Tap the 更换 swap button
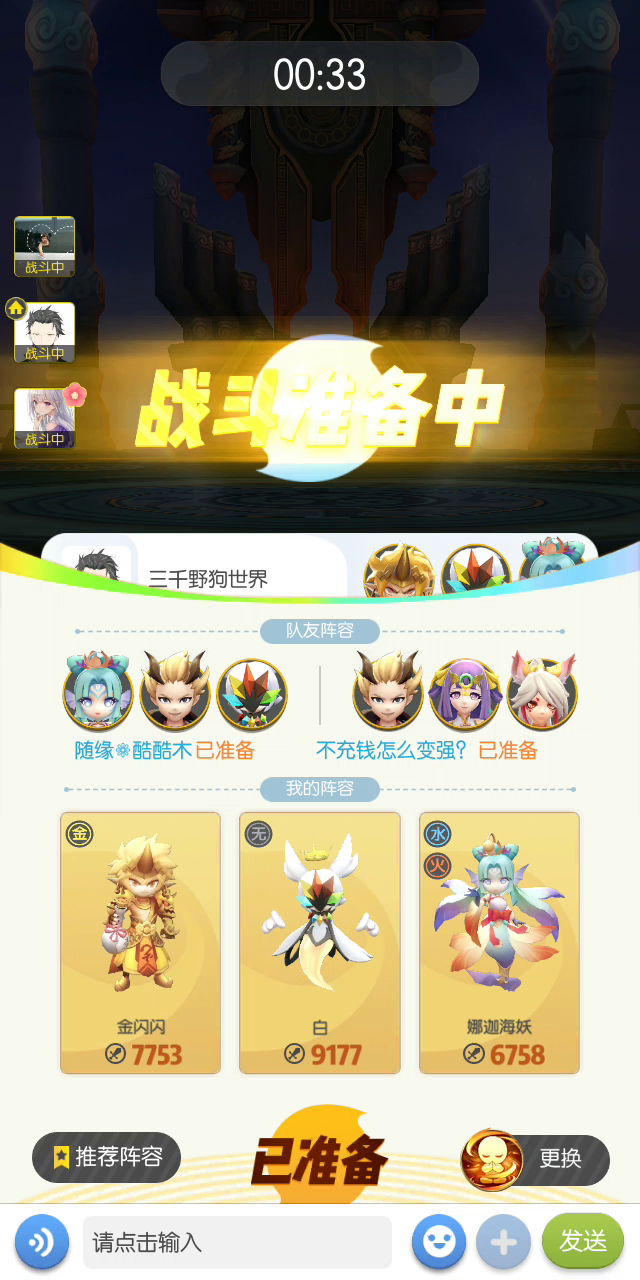 [x=535, y=1160]
